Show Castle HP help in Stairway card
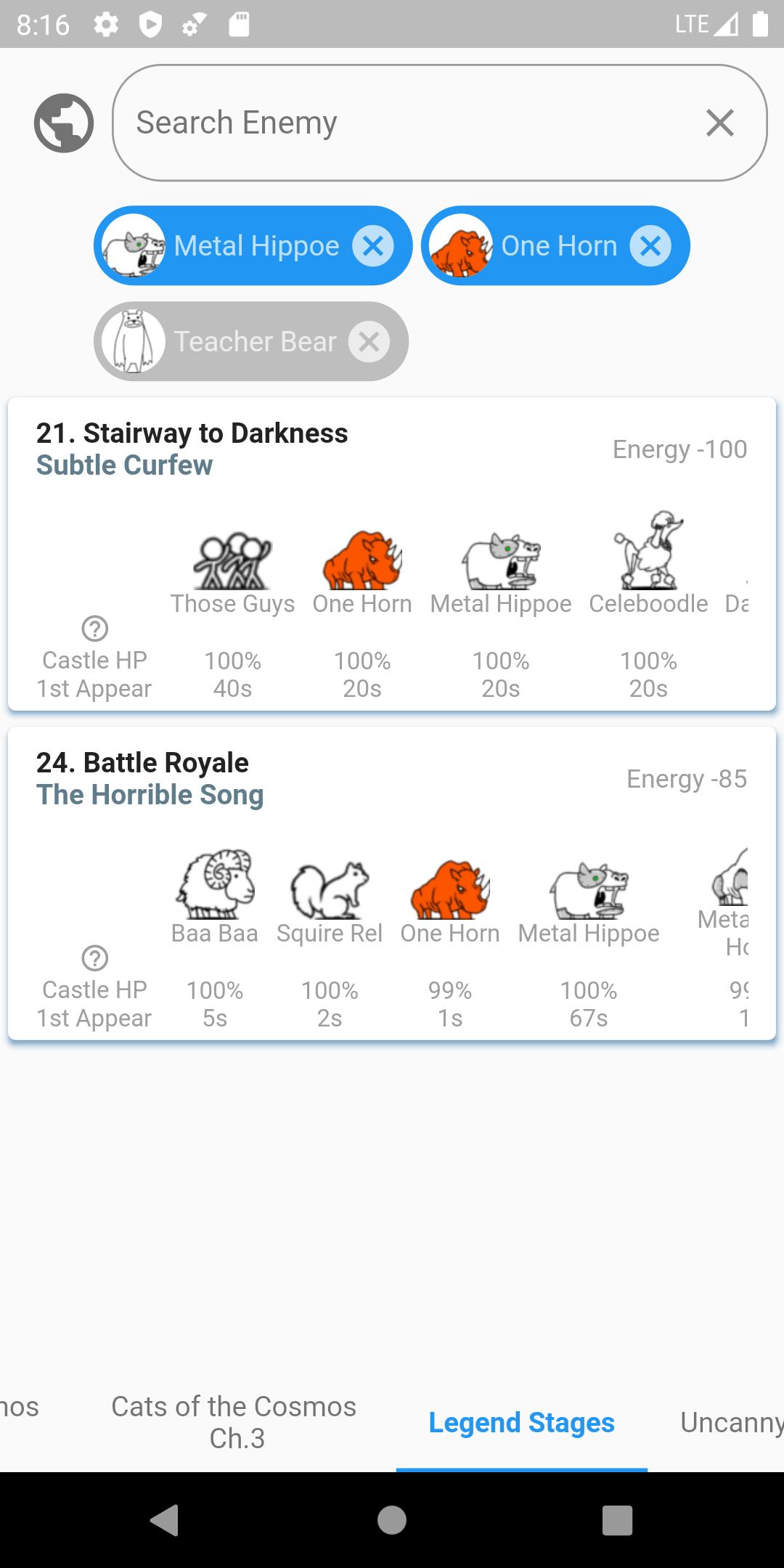Image resolution: width=784 pixels, height=1568 pixels. click(95, 628)
